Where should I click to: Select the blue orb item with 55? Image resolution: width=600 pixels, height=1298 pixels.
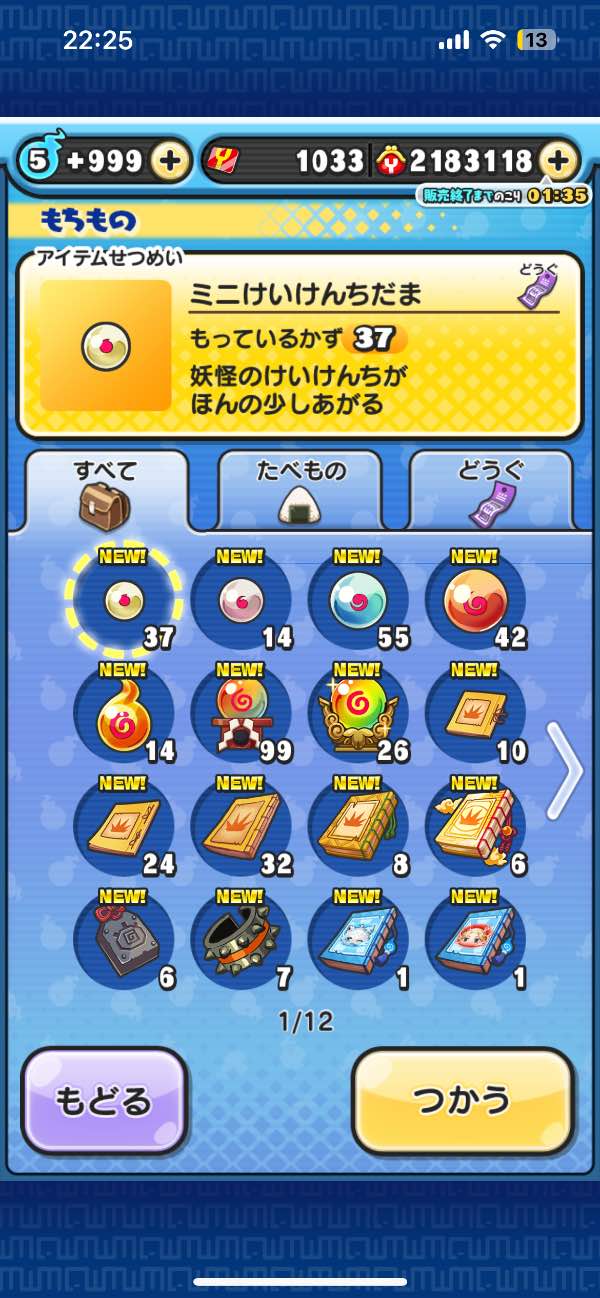(358, 601)
